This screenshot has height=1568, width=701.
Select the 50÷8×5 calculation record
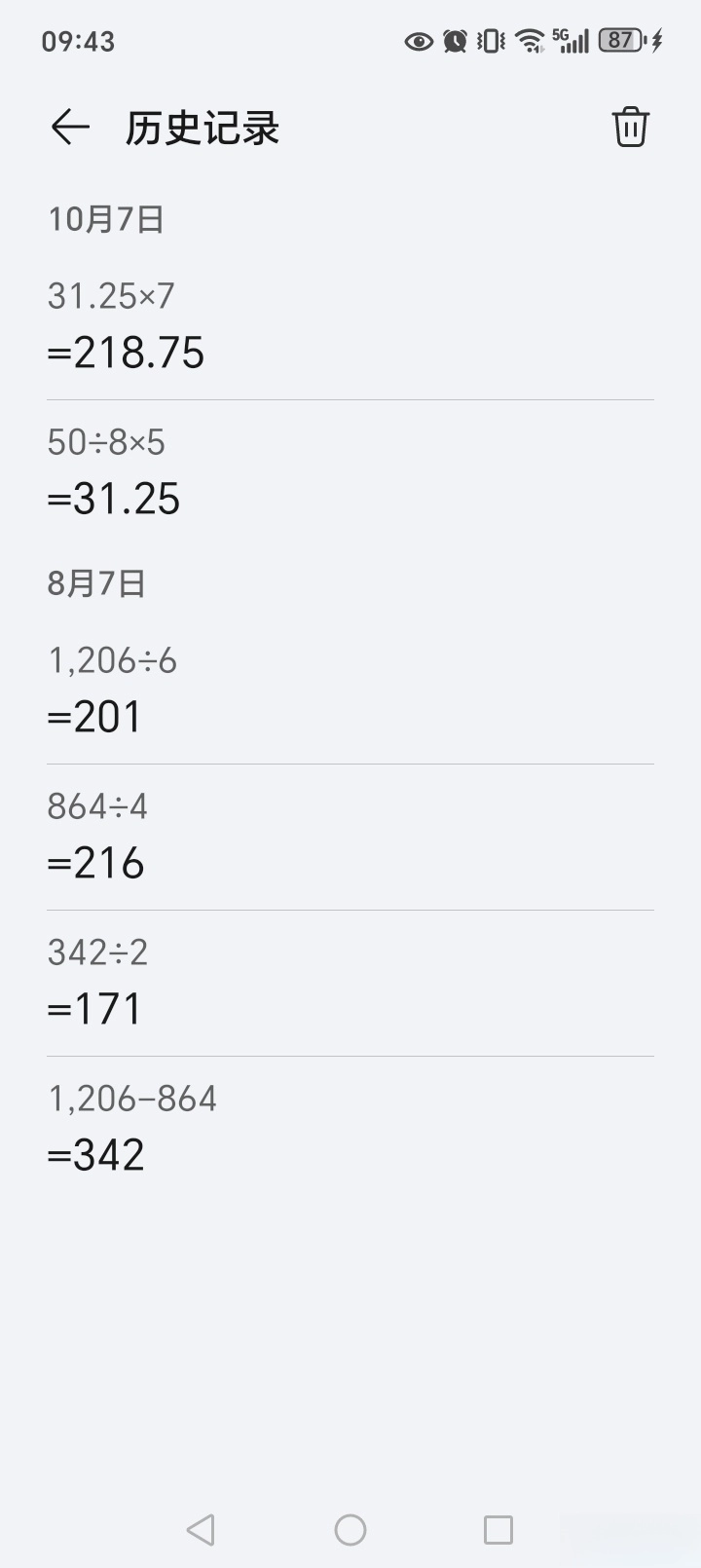pos(107,444)
